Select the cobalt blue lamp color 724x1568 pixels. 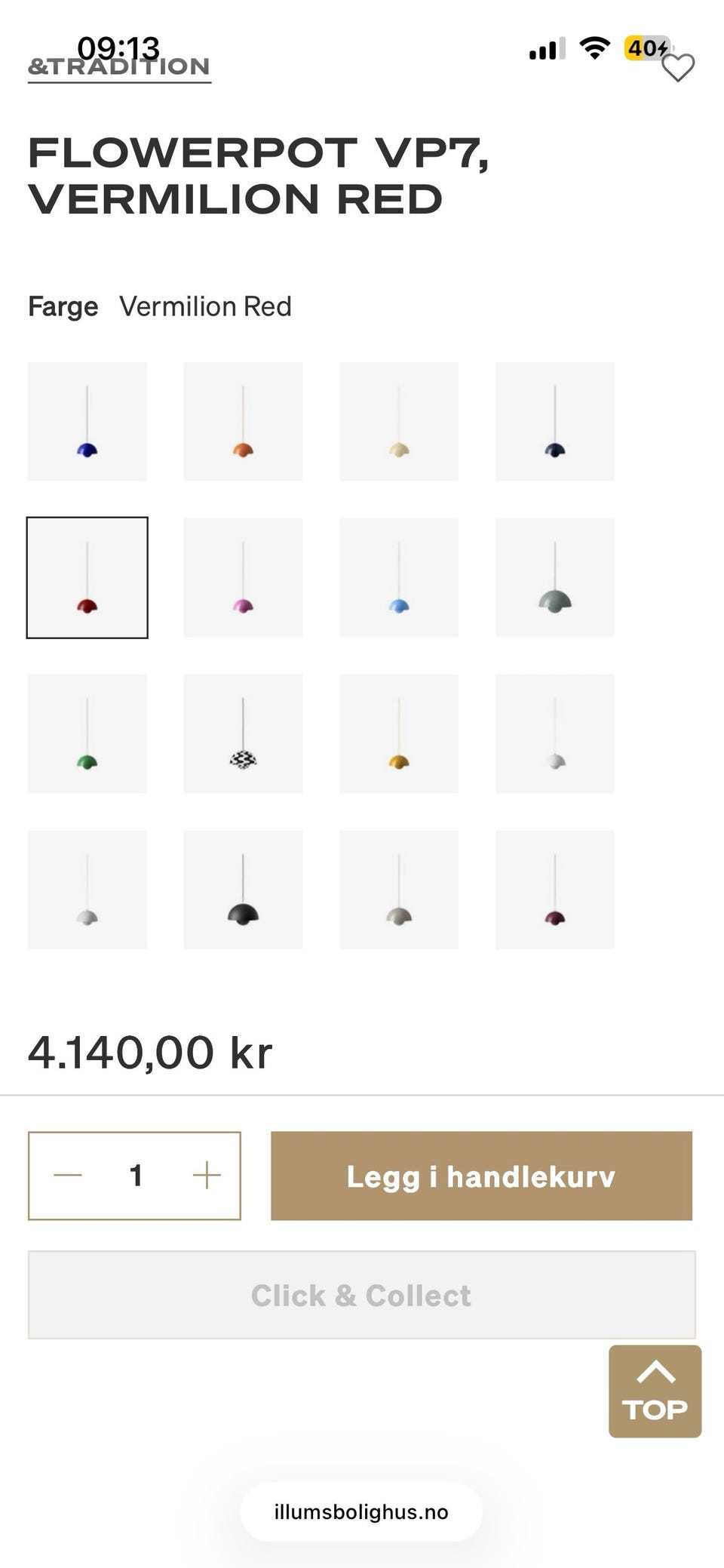tap(87, 422)
